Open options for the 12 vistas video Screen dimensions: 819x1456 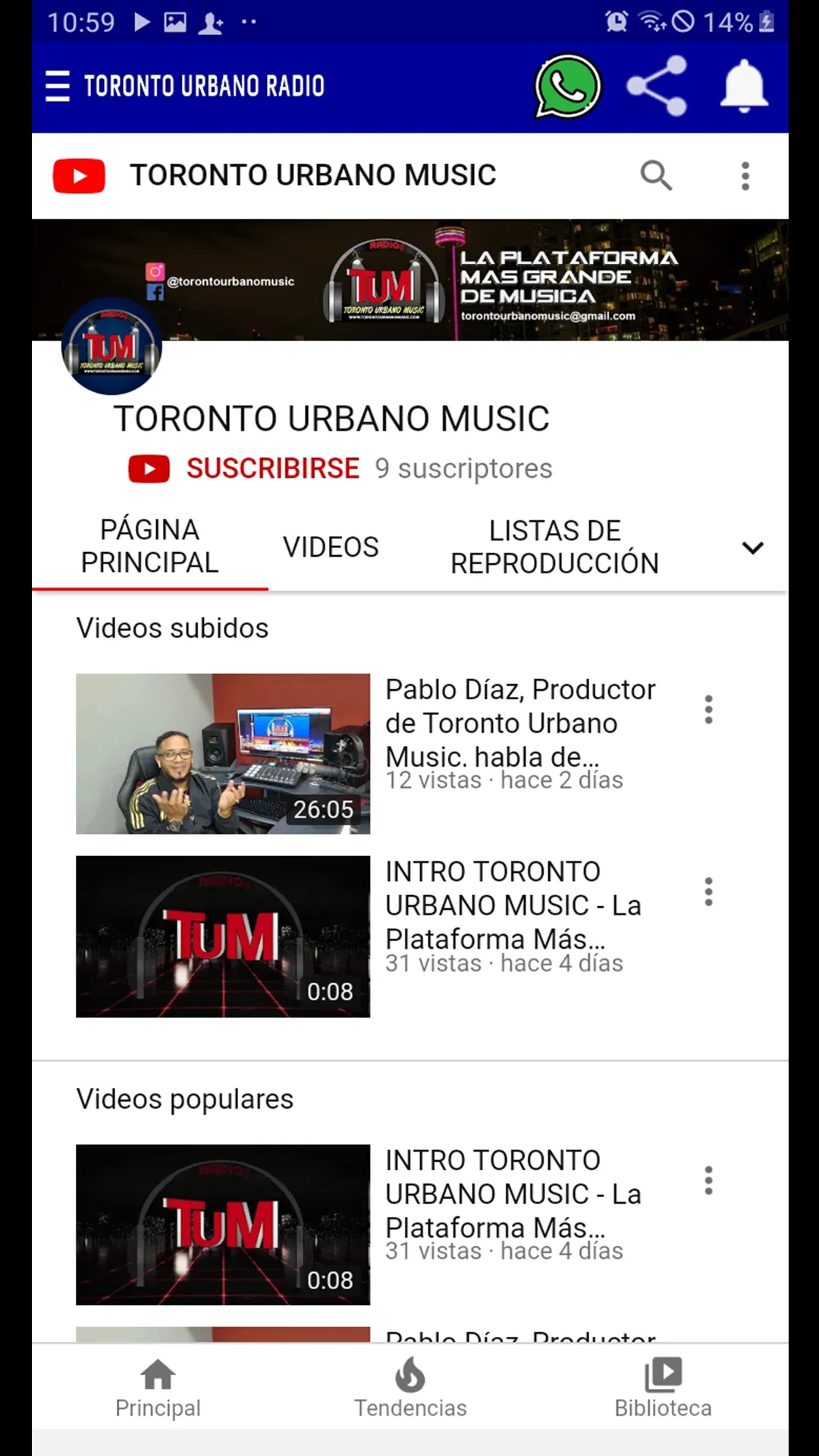[x=708, y=710]
